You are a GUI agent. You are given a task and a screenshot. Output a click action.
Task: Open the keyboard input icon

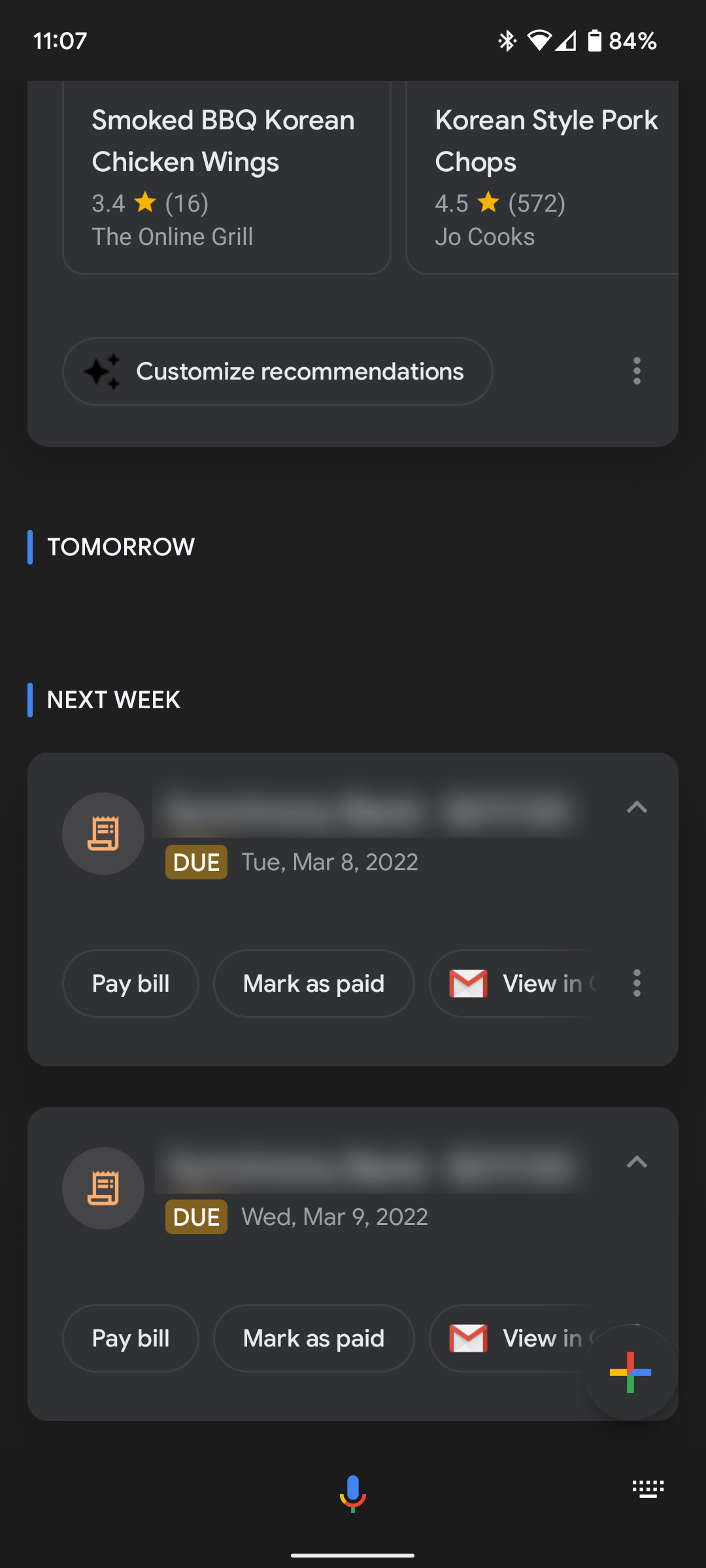(x=647, y=1488)
